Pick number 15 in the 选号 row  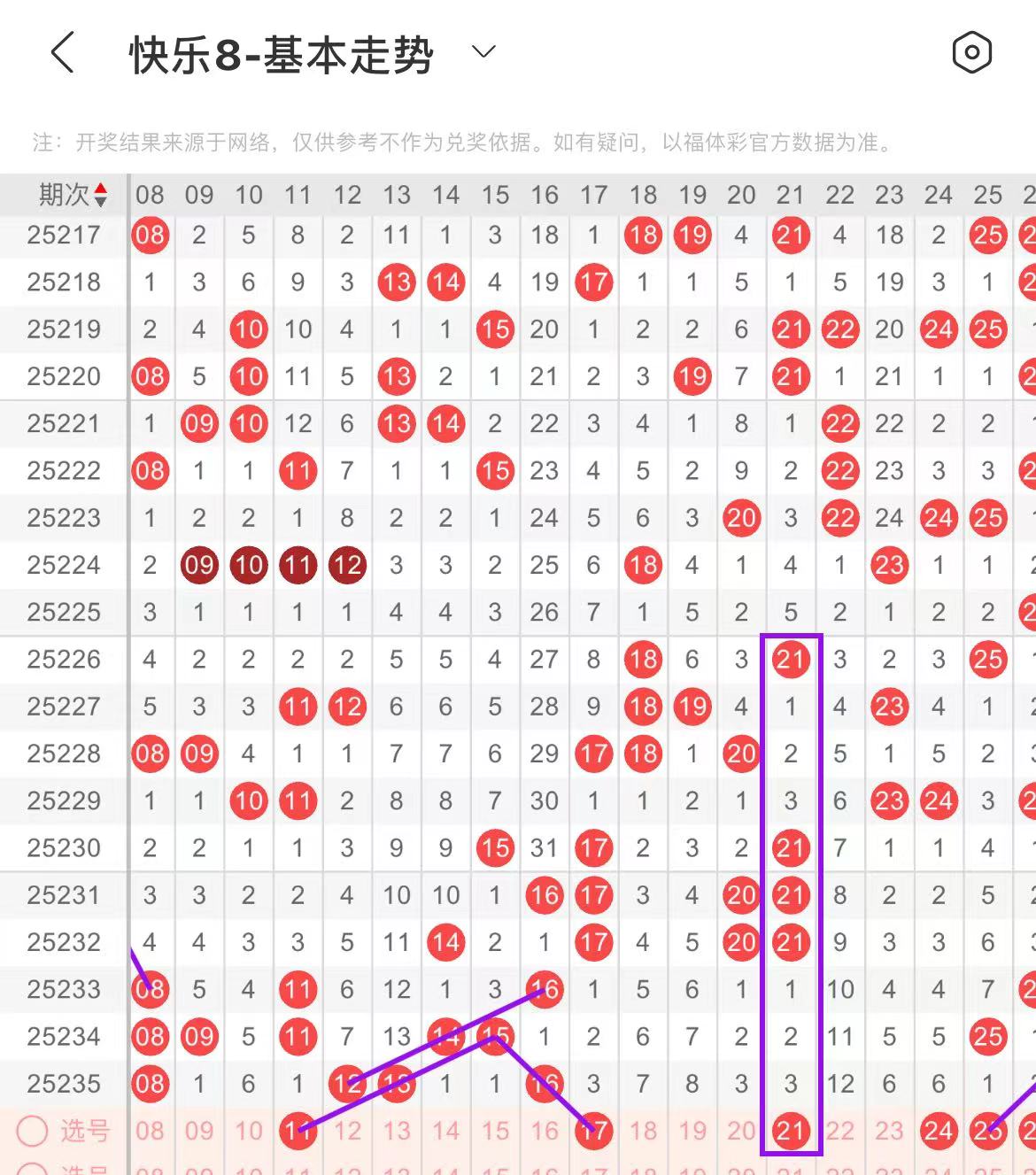[495, 1131]
